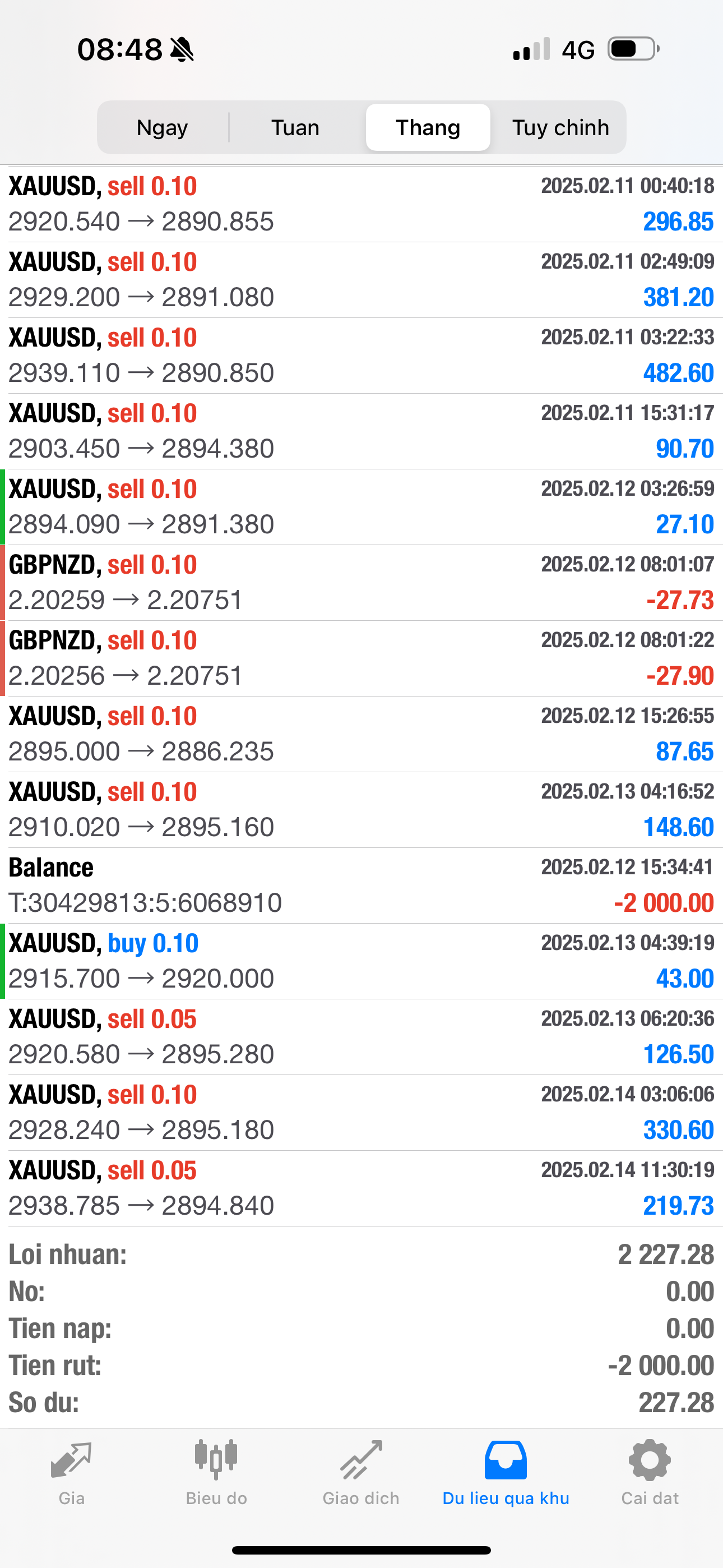Expand the XAUUSD sell trade with 296.85 profit
The width and height of the screenshot is (723, 1568).
[361, 204]
